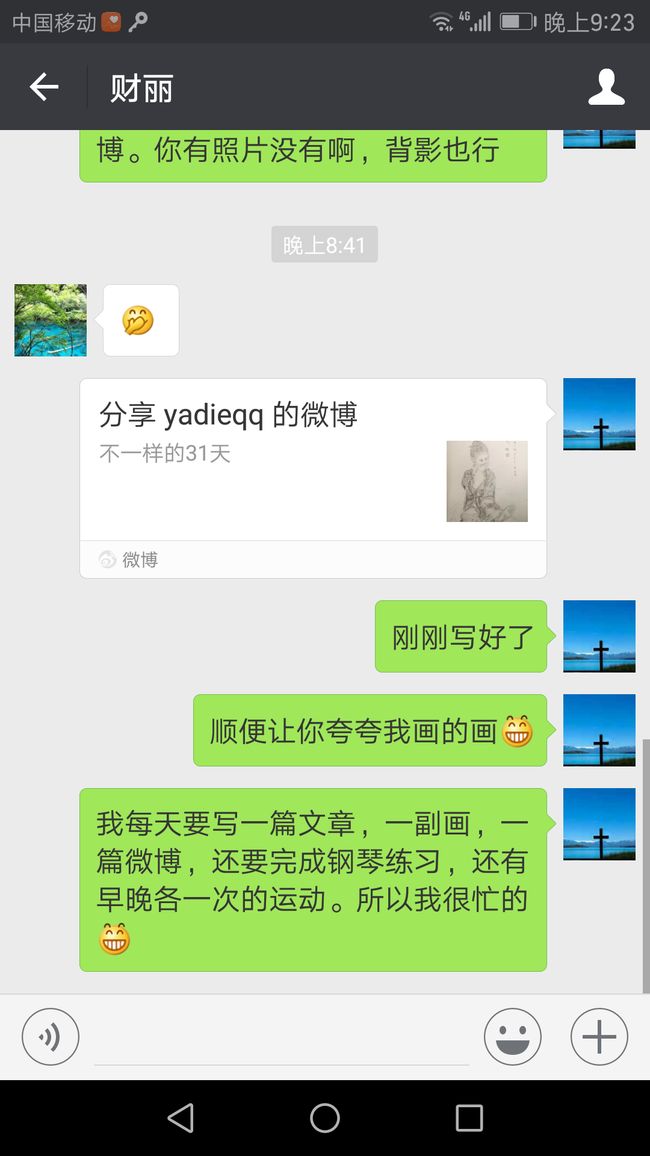Tap the contact's green lake avatar
650x1156 pixels.
coord(50,320)
